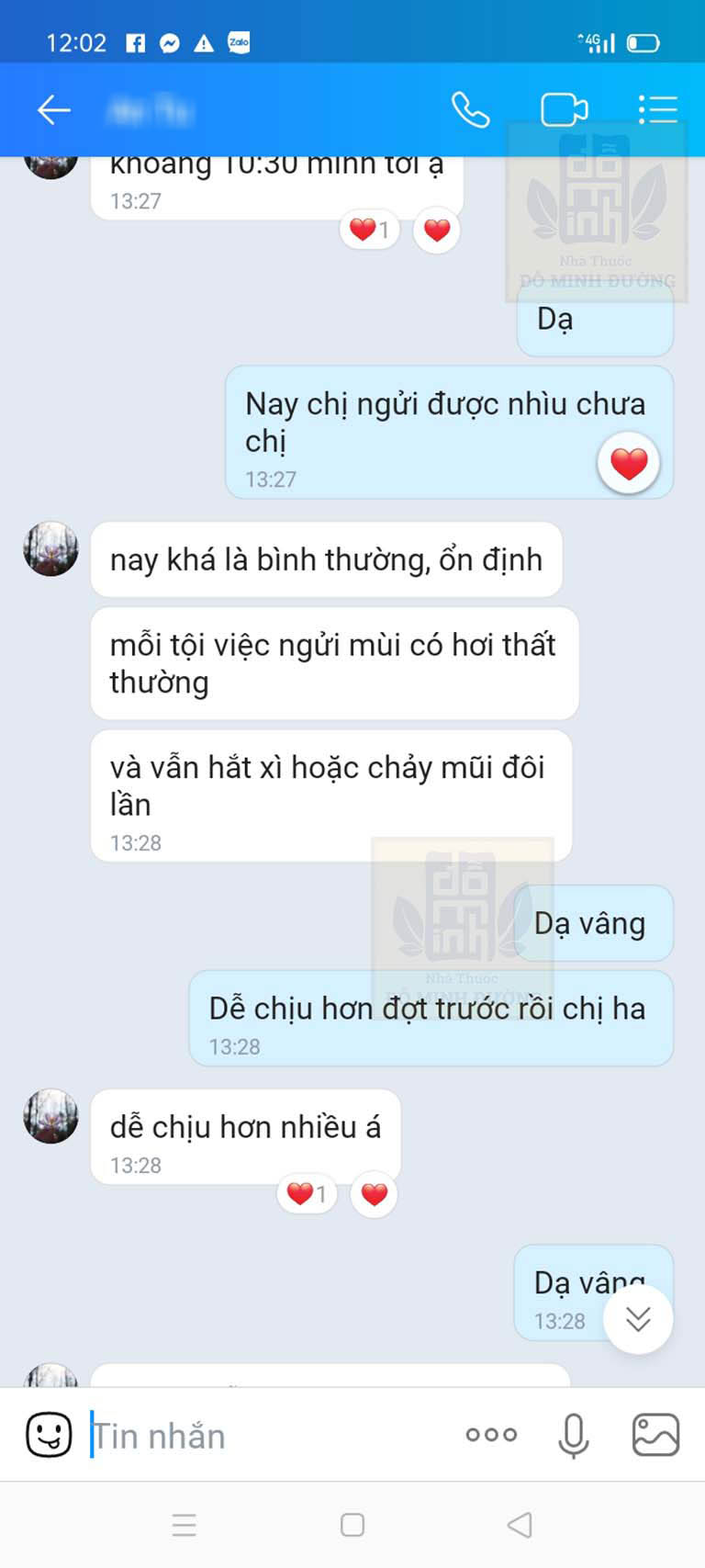The image size is (705, 1568).
Task: Record a voice message
Action: pyautogui.click(x=574, y=1435)
